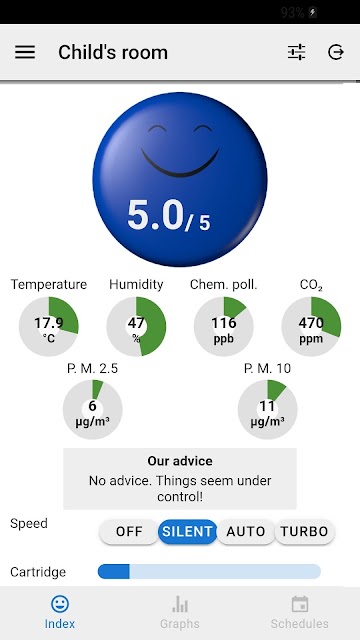Viewport: 360px width, 640px height.
Task: Go to the Index tab
Action: [60, 612]
